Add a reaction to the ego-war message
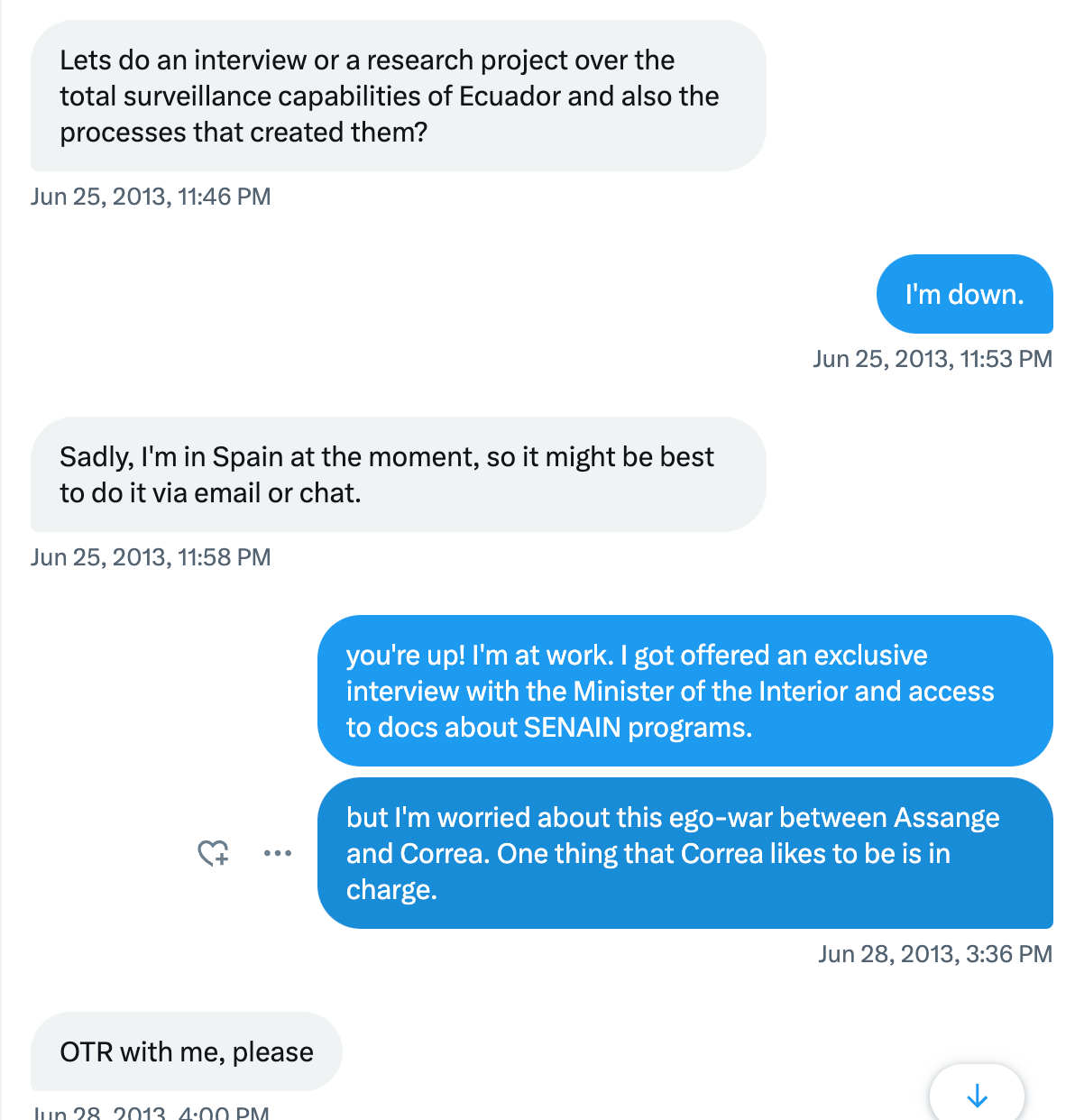The image size is (1075, 1120). (x=214, y=853)
